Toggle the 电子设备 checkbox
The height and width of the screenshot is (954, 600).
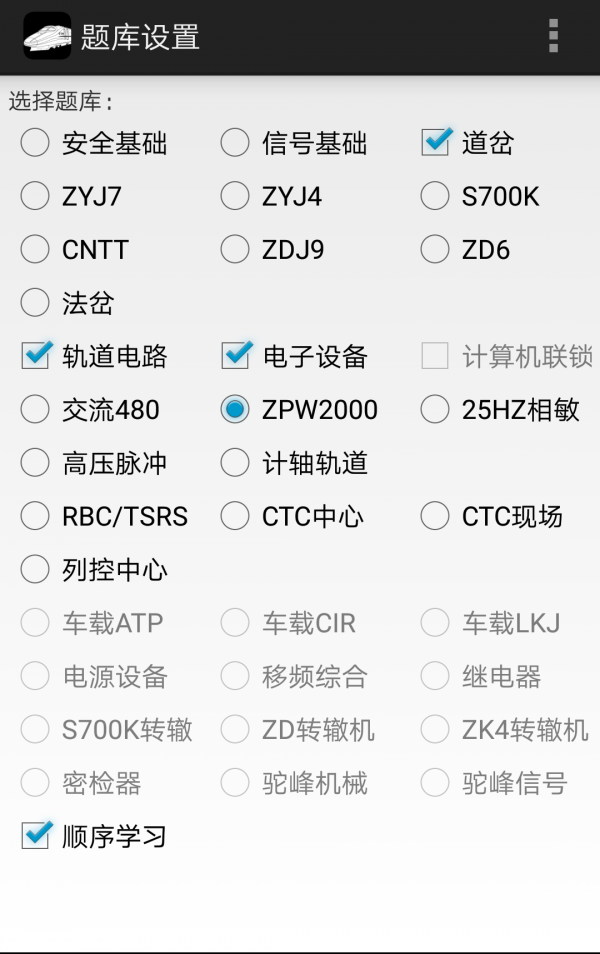236,356
